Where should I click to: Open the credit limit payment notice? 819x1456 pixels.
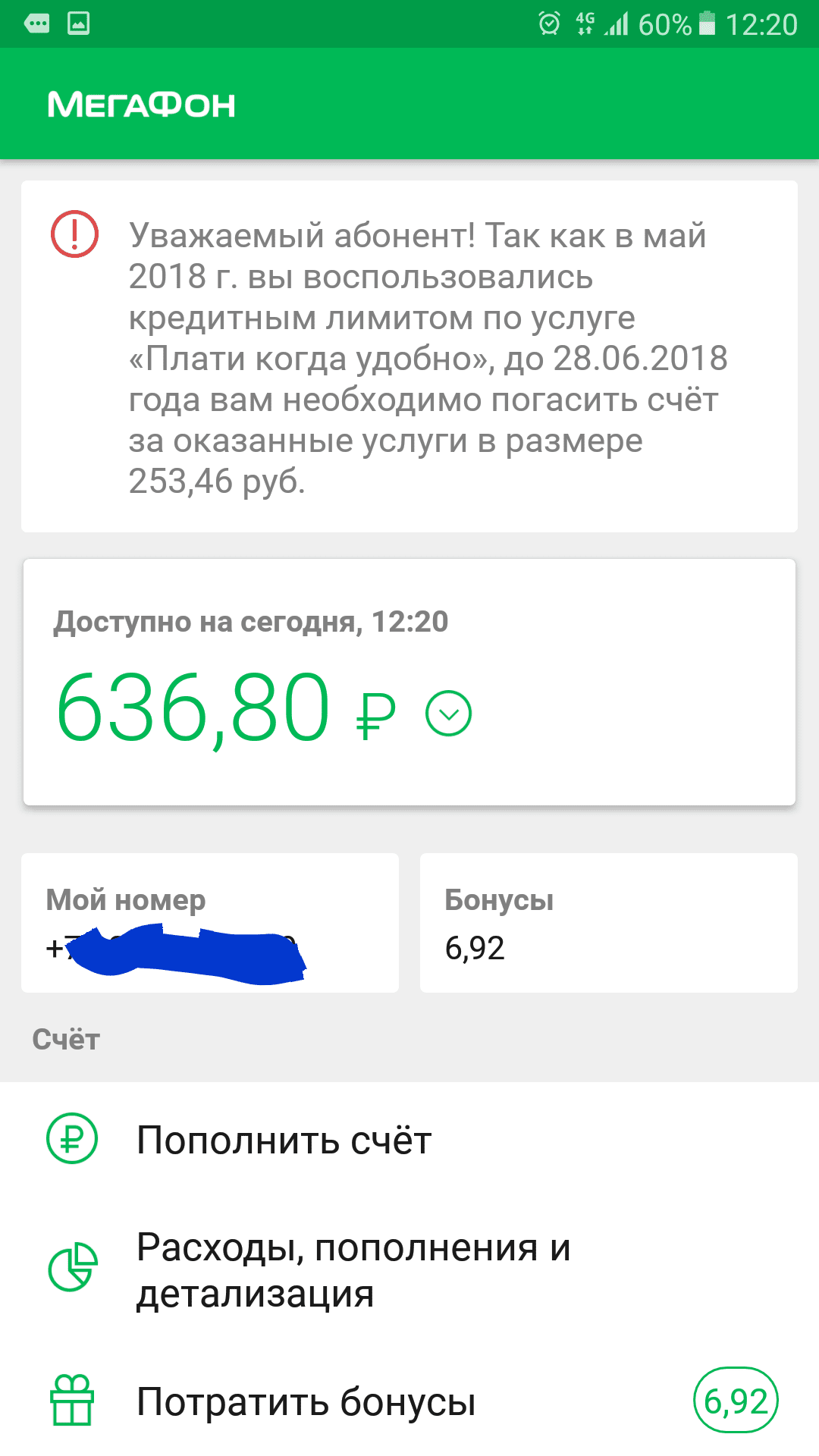coord(409,356)
